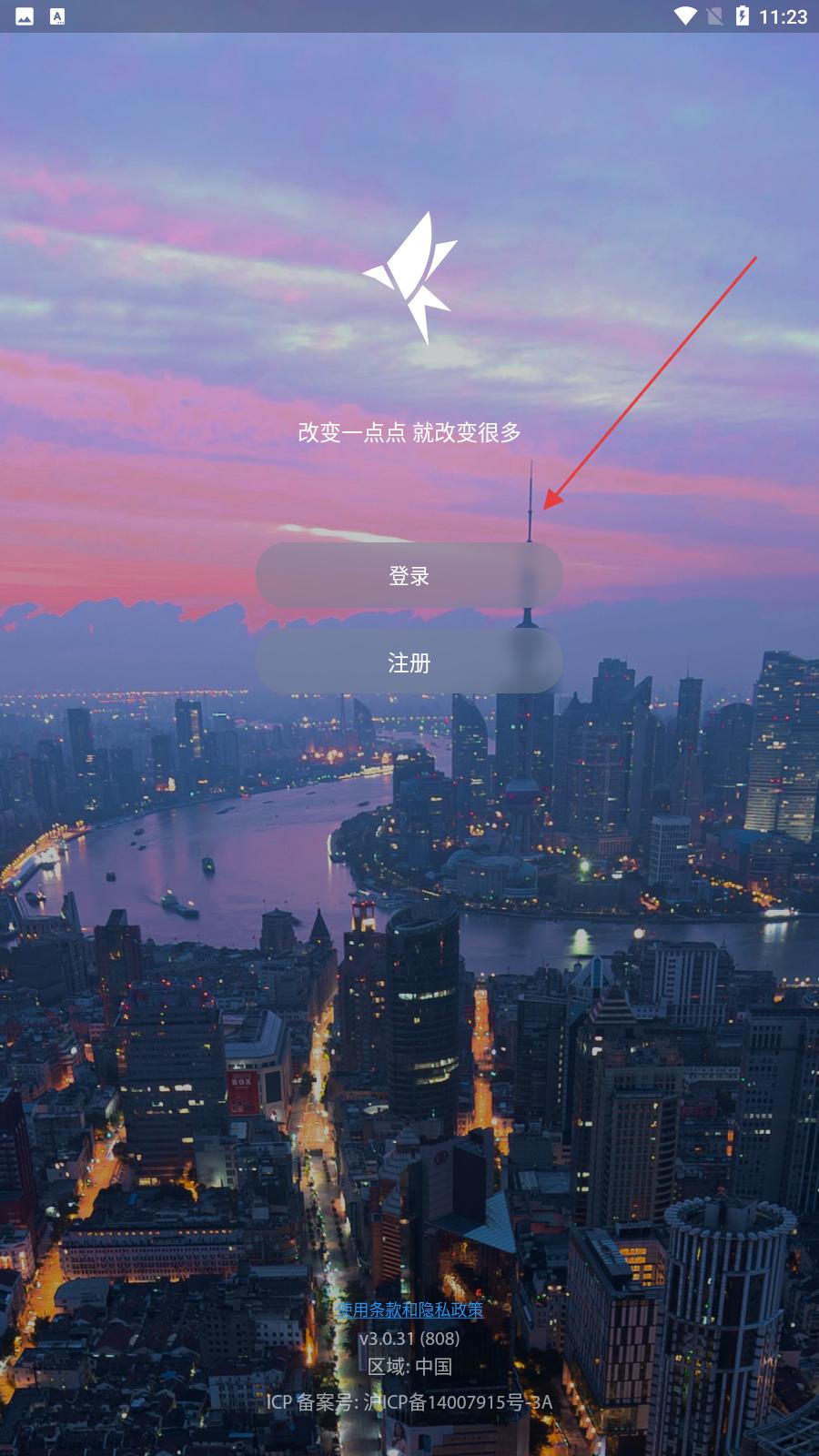The image size is (819, 1456).
Task: Tap the 登录 login button
Action: (409, 576)
